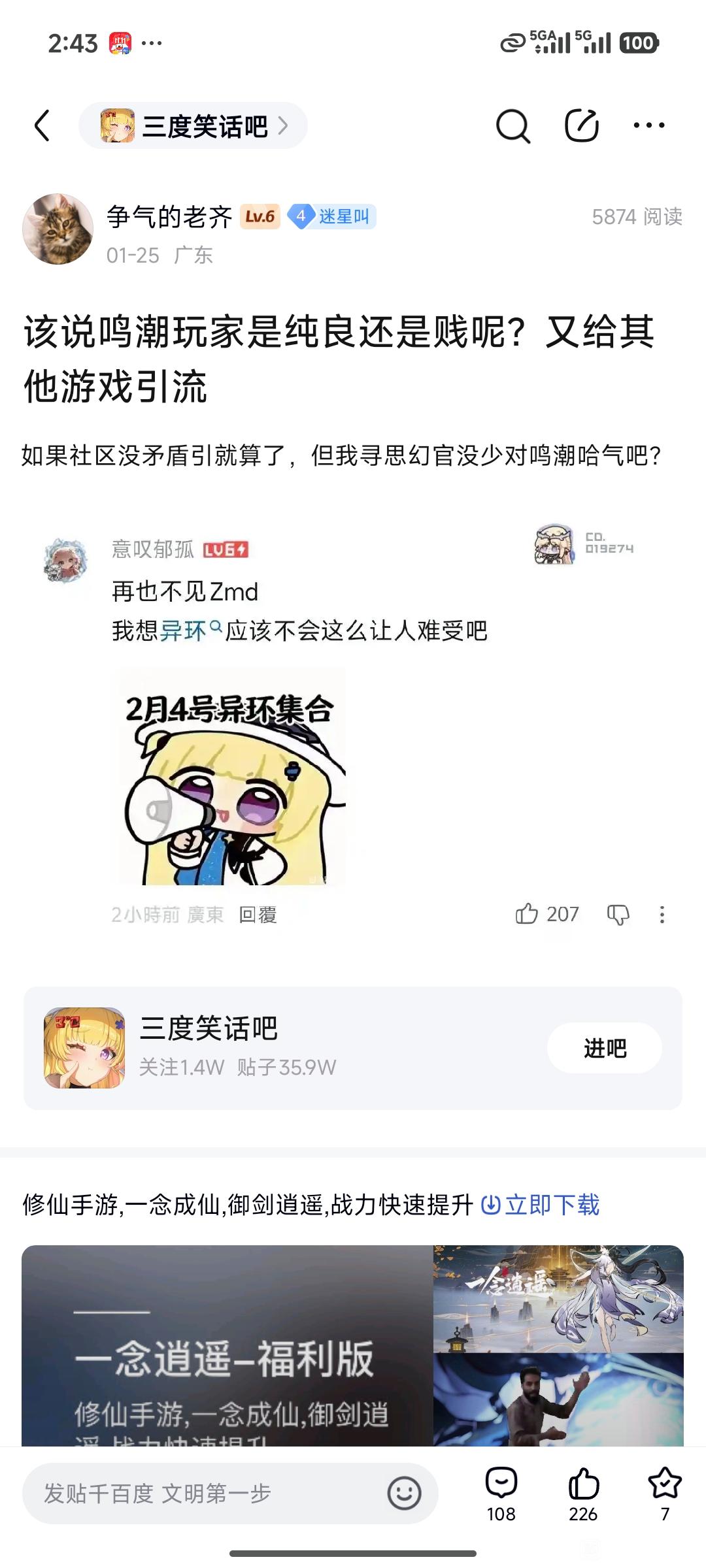View the 108 comments
The image size is (706, 1568).
[501, 1494]
